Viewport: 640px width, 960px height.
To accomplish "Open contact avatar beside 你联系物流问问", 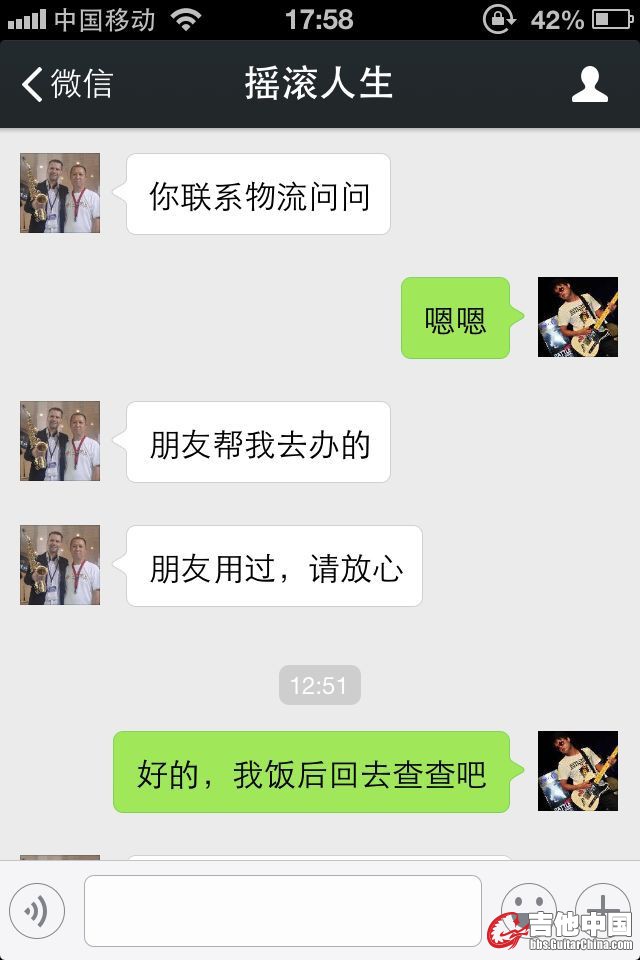I will pyautogui.click(x=60, y=193).
